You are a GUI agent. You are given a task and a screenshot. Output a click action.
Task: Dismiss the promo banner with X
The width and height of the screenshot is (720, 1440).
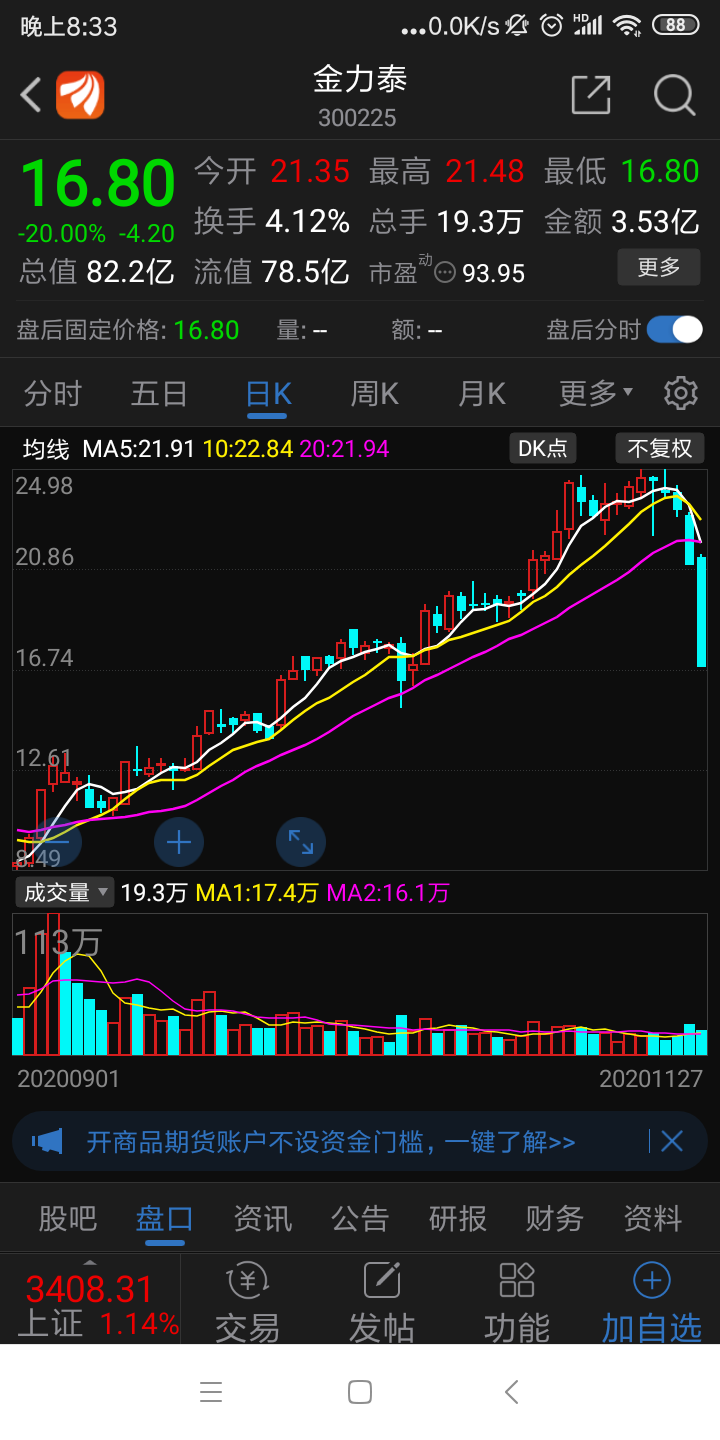[x=671, y=1140]
